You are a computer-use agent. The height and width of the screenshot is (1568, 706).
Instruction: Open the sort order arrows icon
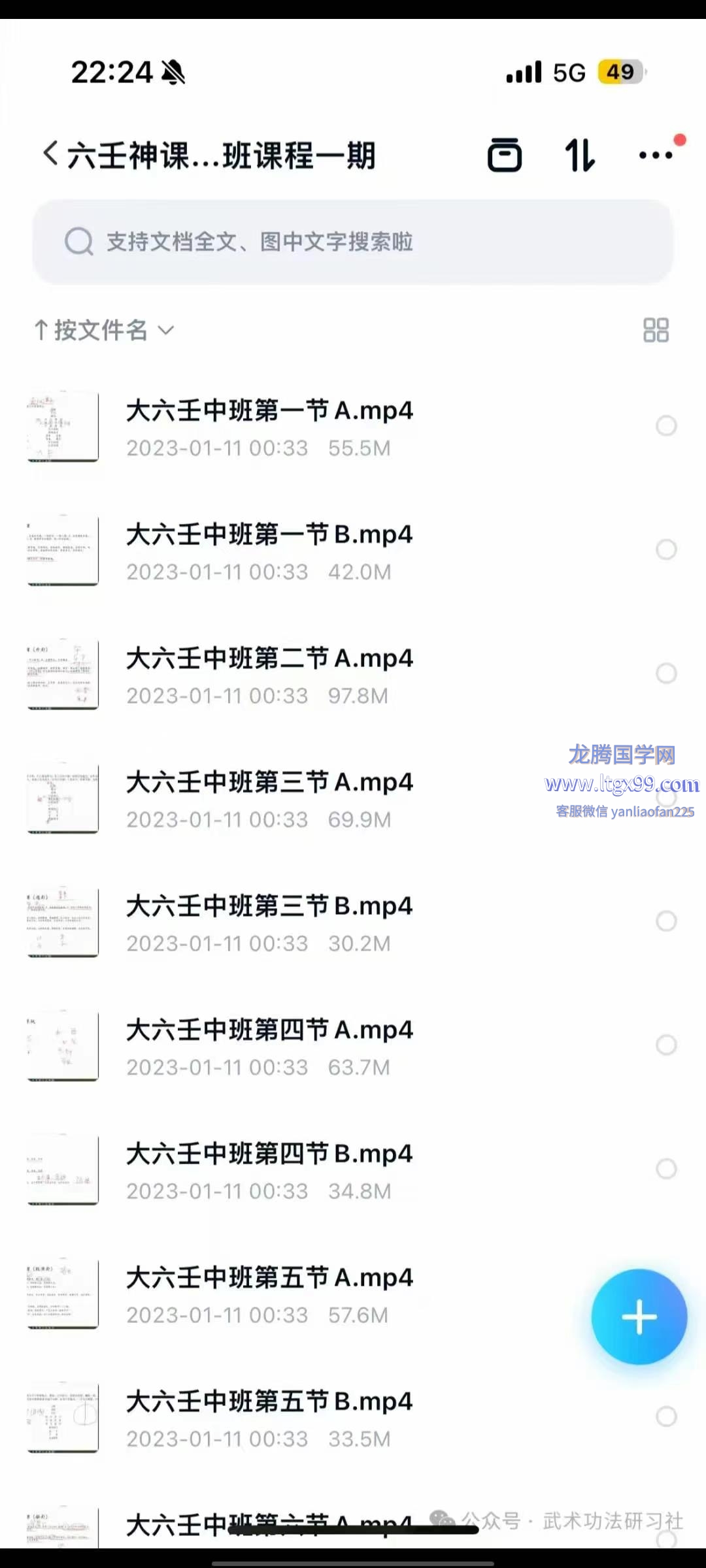(x=580, y=155)
